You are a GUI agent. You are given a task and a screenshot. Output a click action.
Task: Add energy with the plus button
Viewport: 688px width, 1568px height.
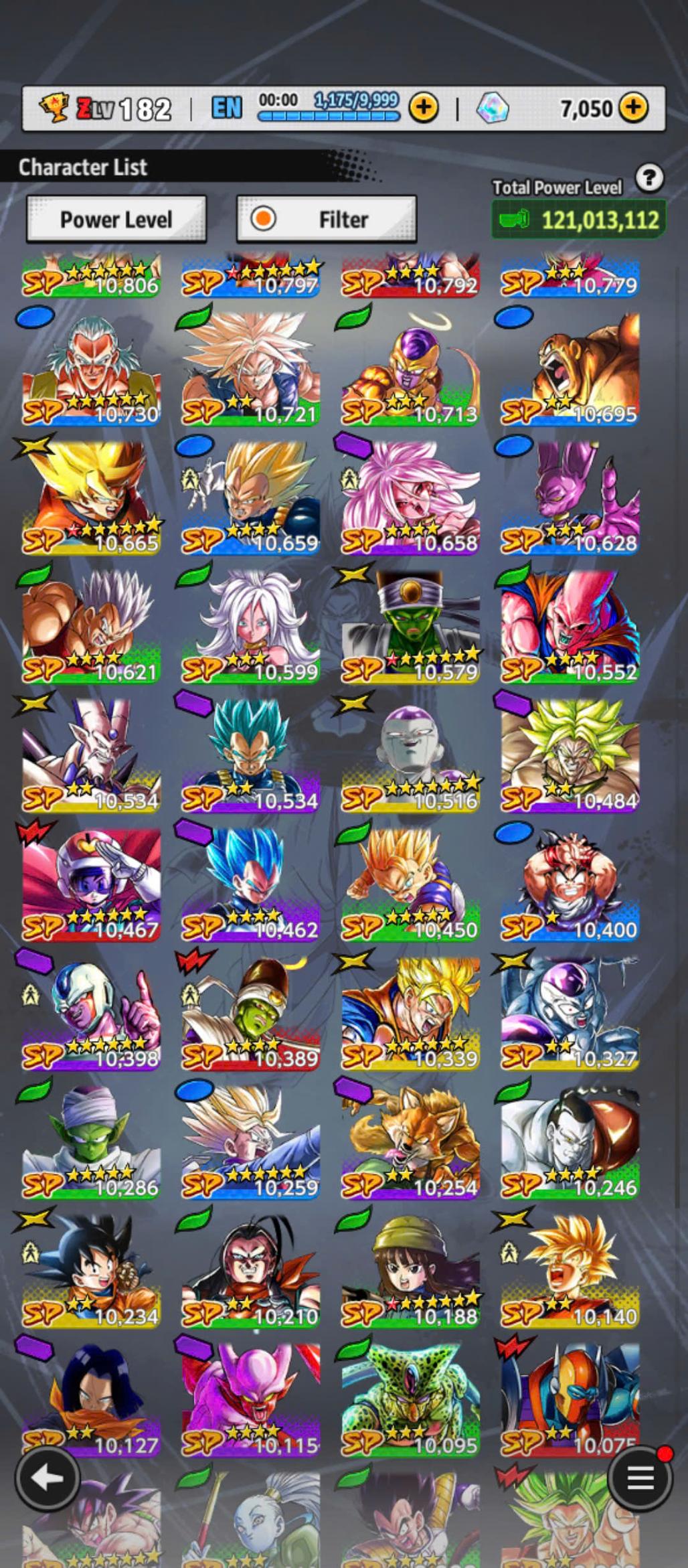coord(424,107)
